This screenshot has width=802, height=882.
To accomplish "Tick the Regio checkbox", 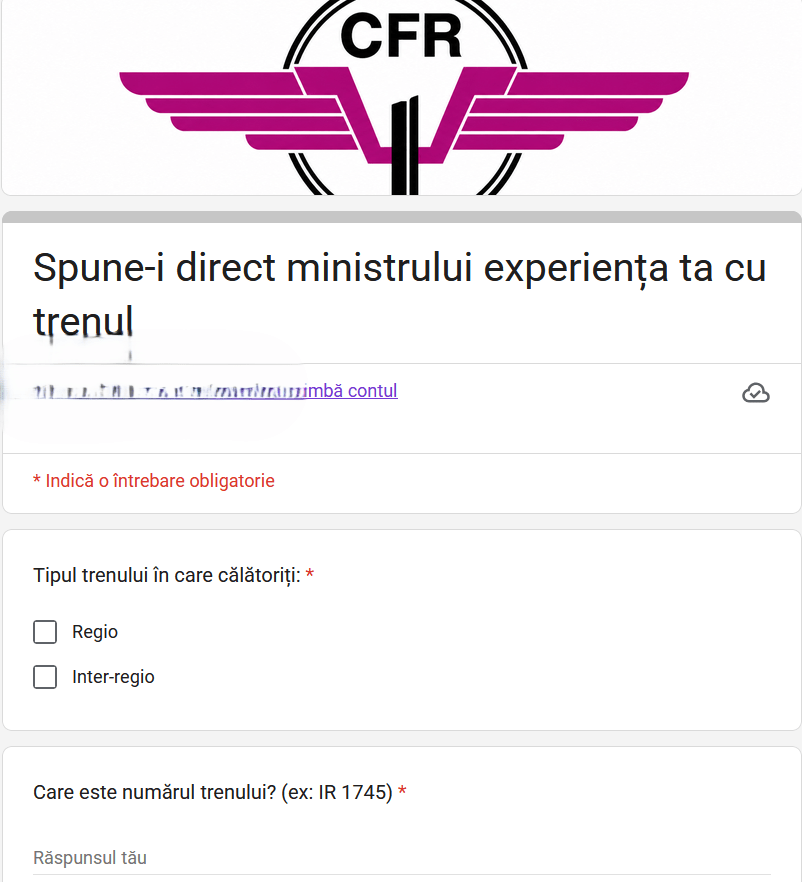I will click(x=45, y=632).
